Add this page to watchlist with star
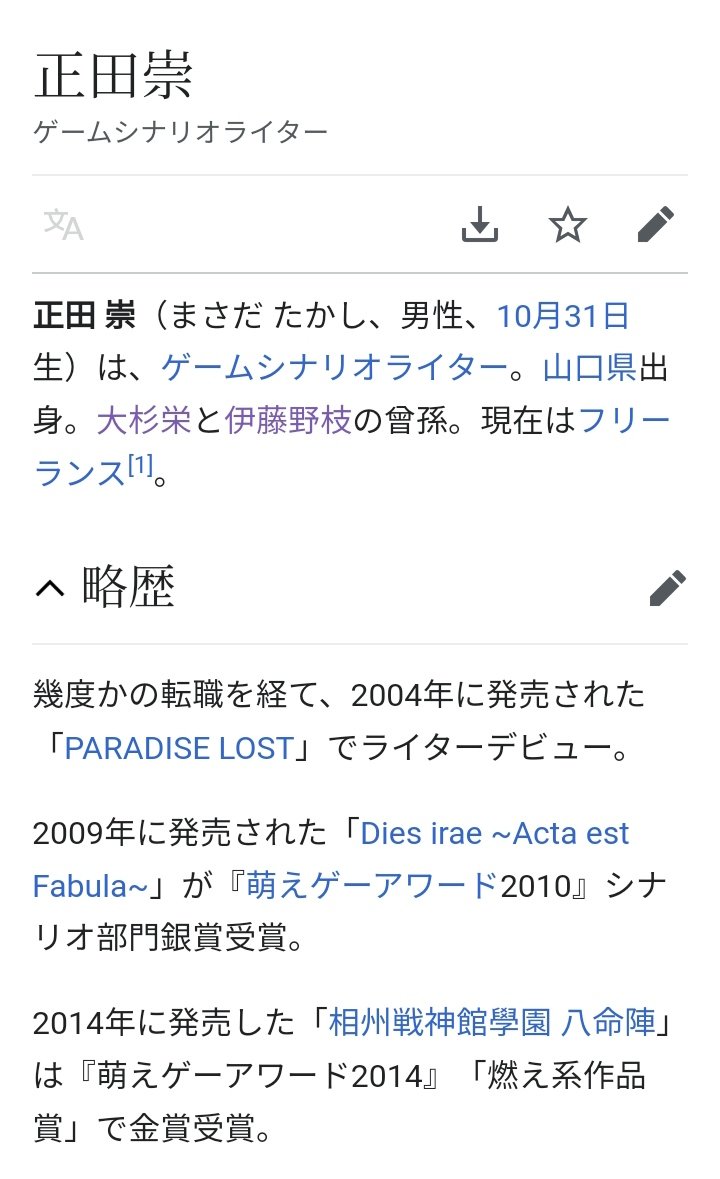Screen dimensions: 720x1179 pyautogui.click(x=568, y=225)
